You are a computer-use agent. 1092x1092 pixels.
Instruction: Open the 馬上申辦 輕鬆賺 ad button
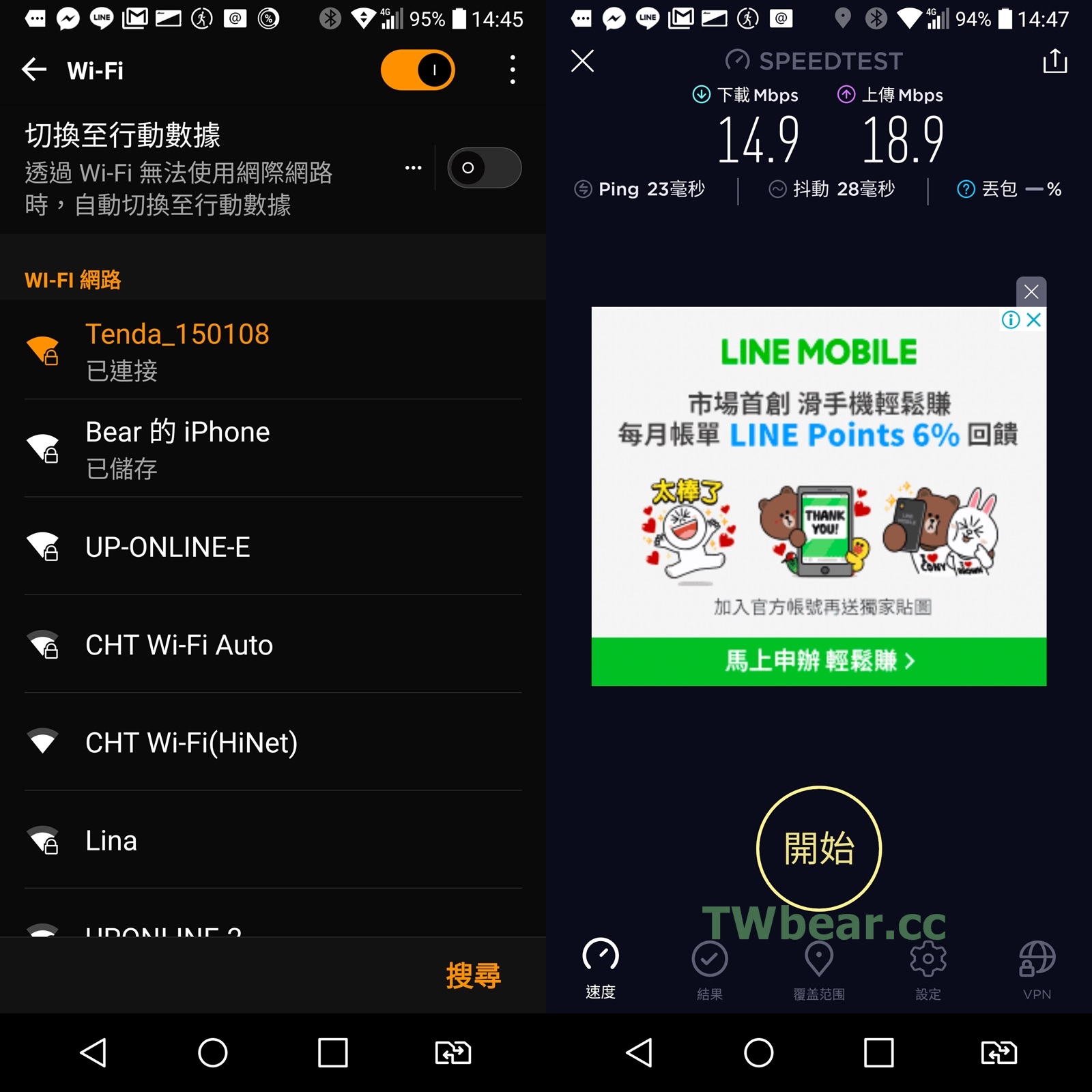[x=818, y=661]
